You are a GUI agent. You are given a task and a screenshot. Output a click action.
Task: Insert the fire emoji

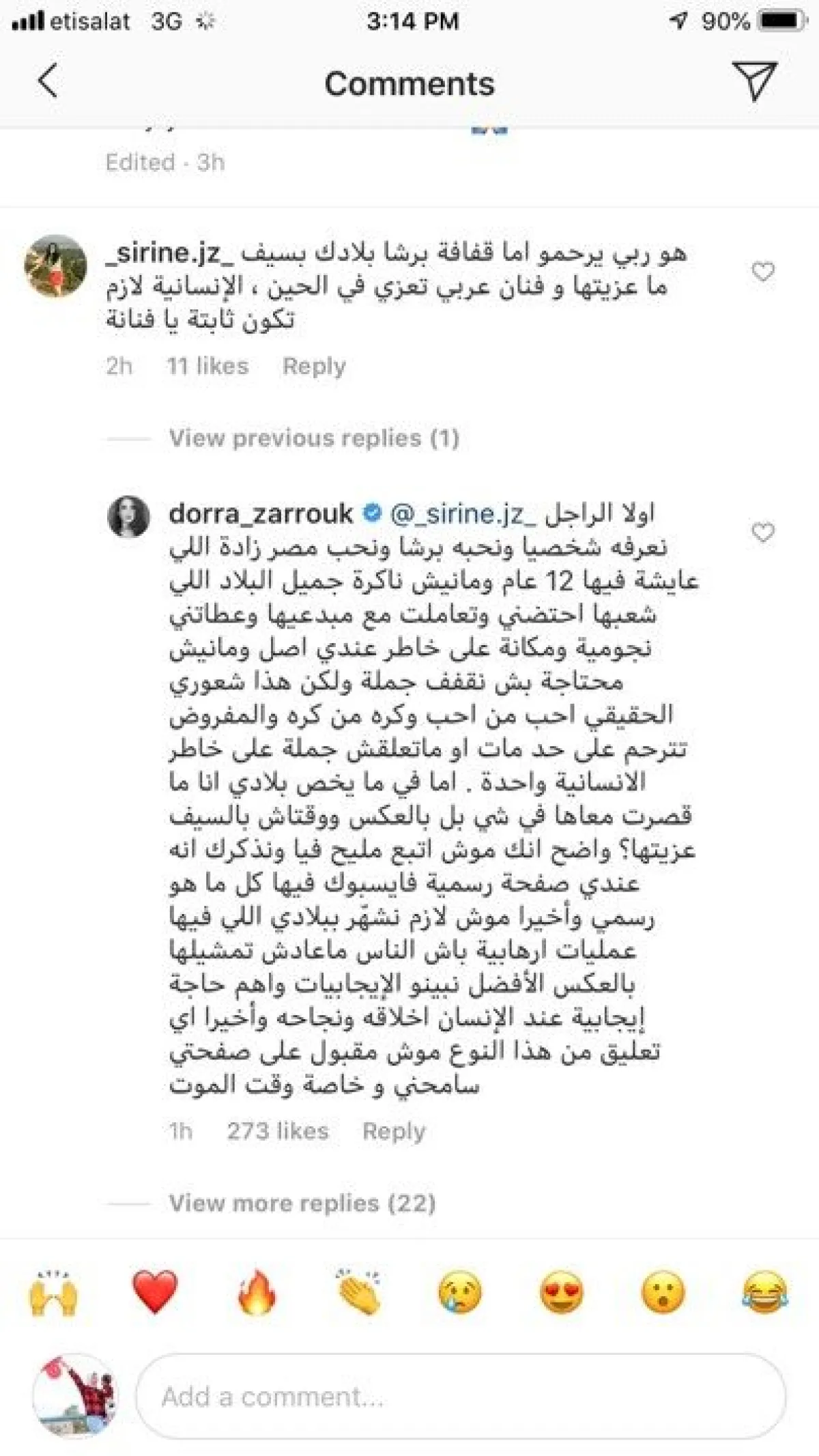[x=257, y=1292]
